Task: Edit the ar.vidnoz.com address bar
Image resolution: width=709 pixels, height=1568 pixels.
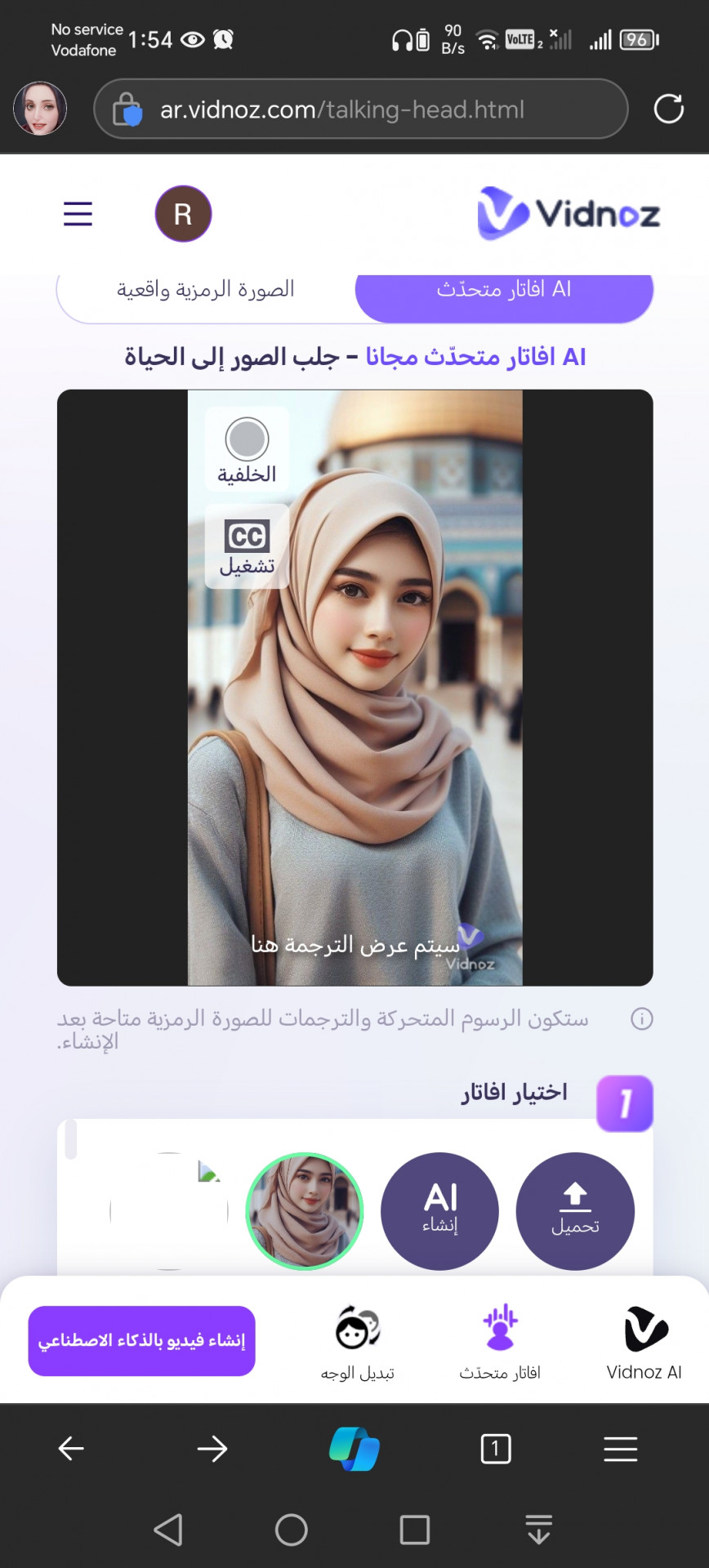Action: click(x=359, y=109)
